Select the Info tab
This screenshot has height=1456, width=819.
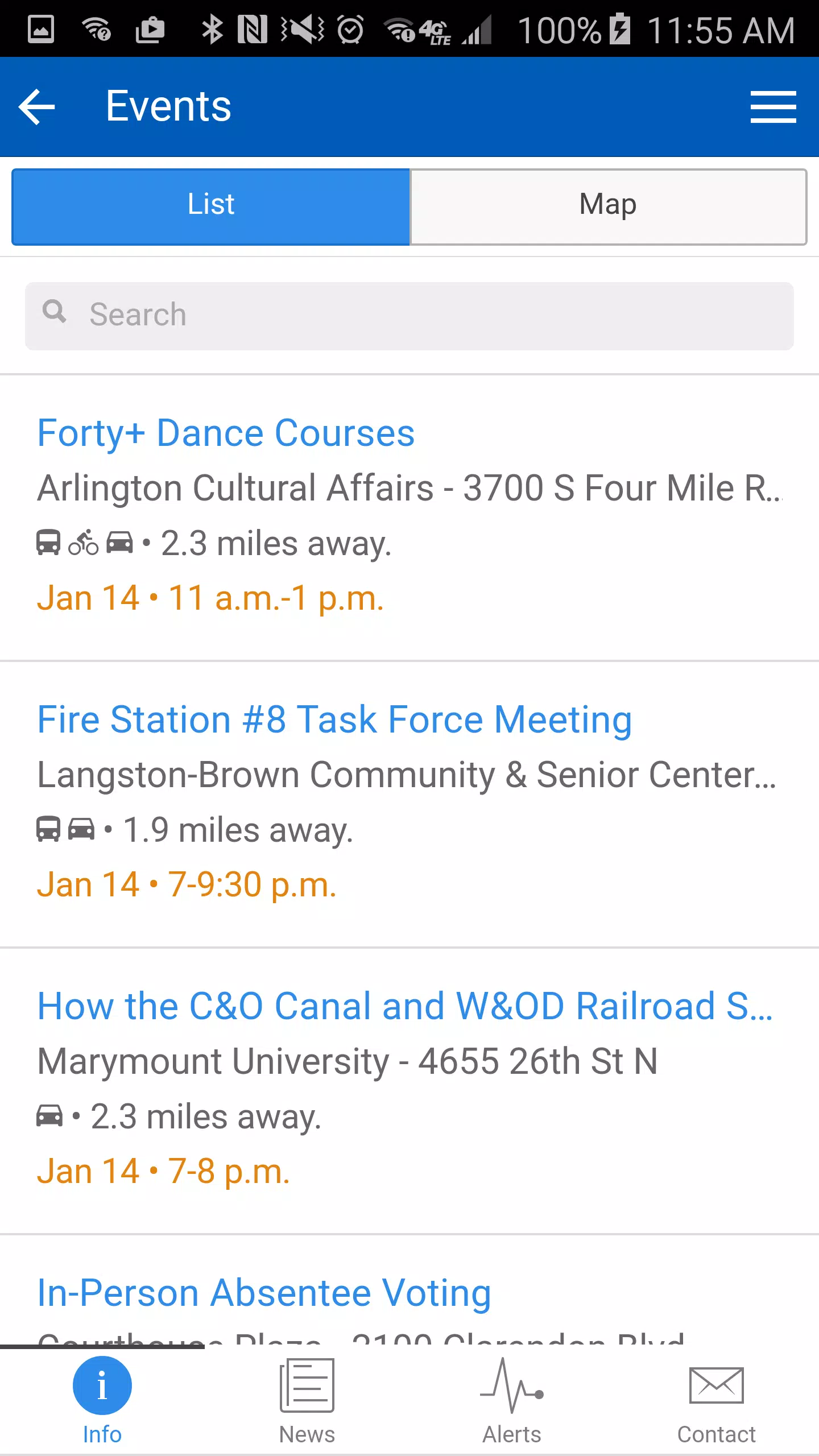coord(102,1401)
